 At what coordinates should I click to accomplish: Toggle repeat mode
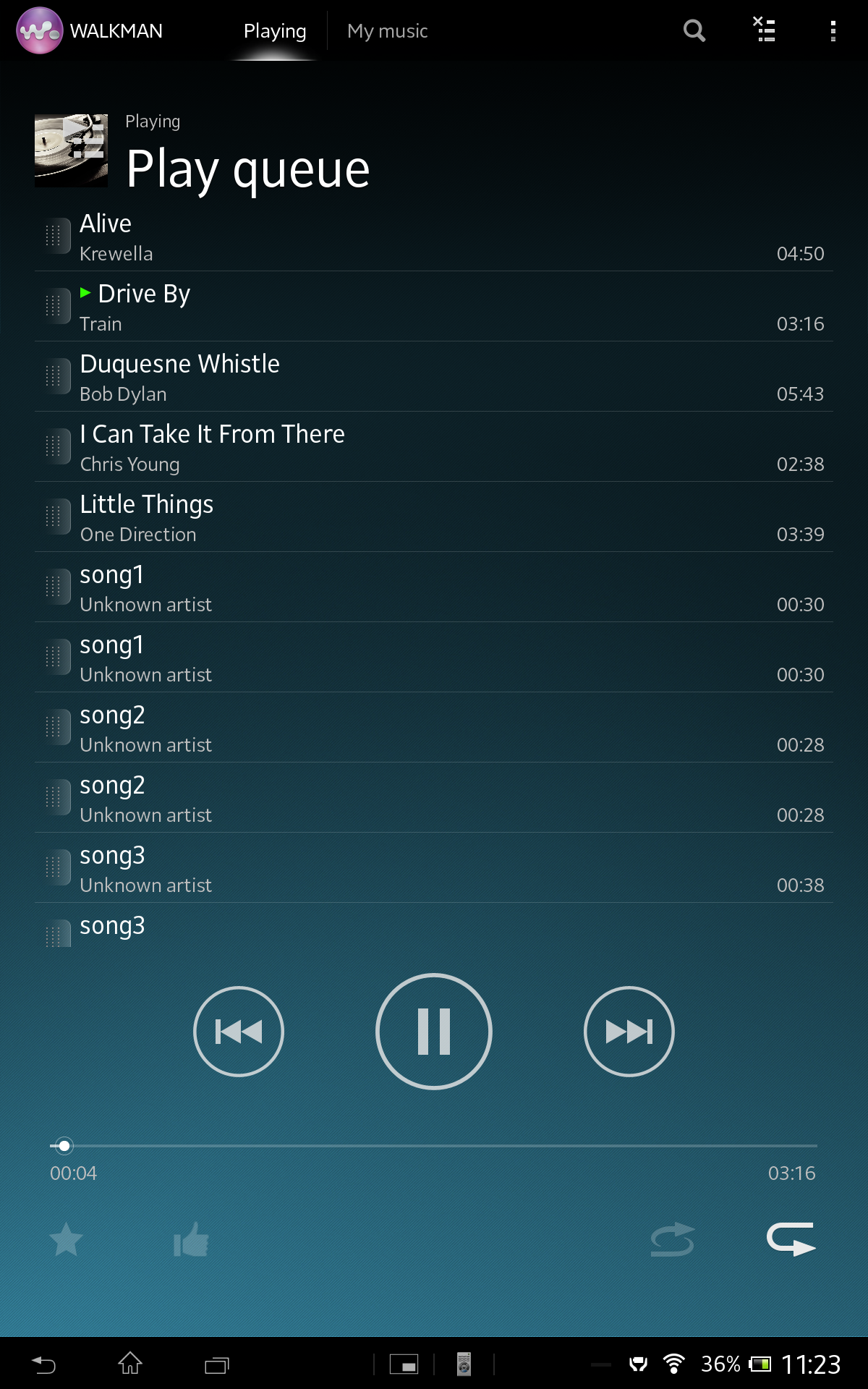click(791, 1239)
